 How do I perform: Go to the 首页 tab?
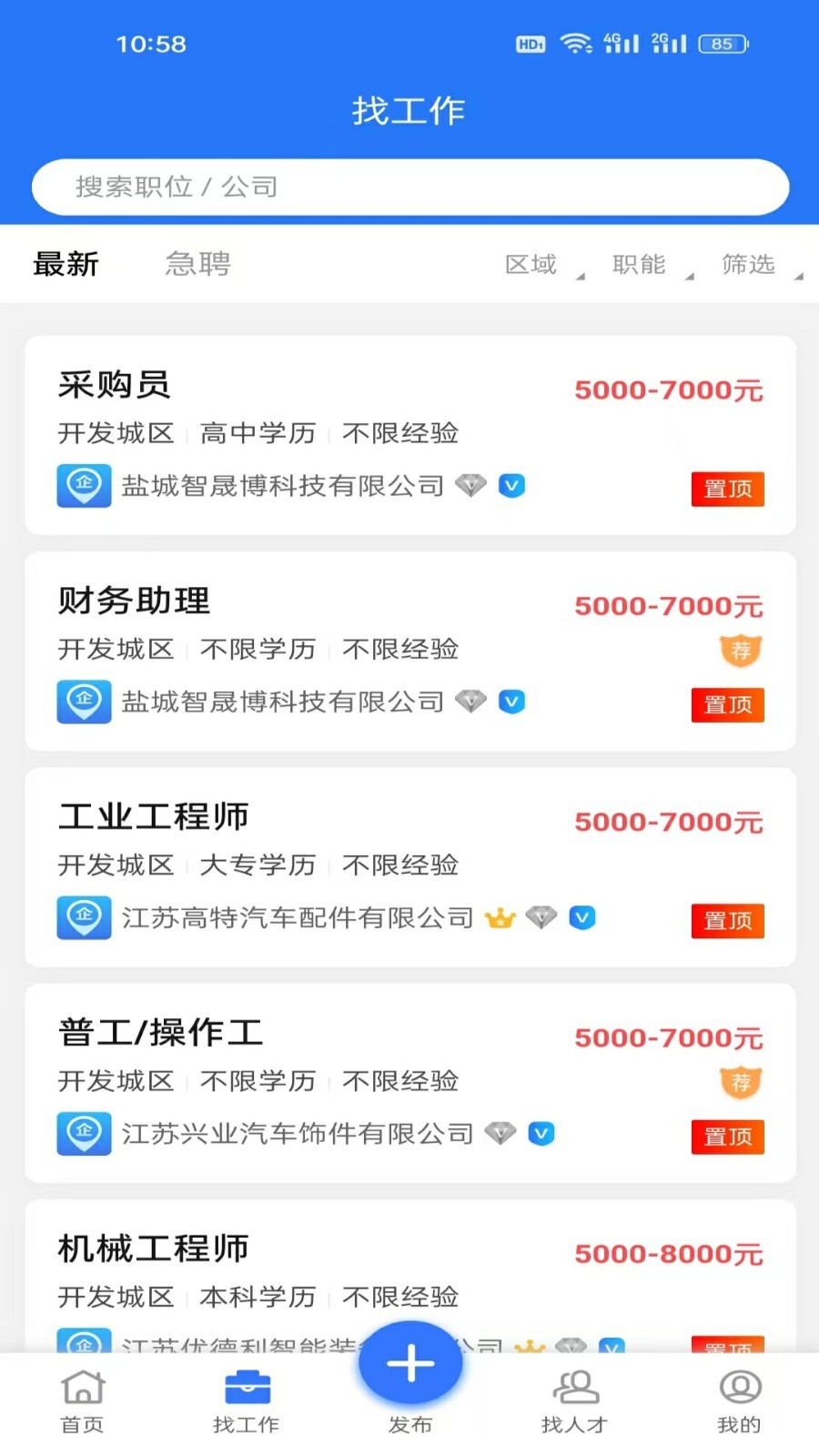click(x=83, y=1401)
